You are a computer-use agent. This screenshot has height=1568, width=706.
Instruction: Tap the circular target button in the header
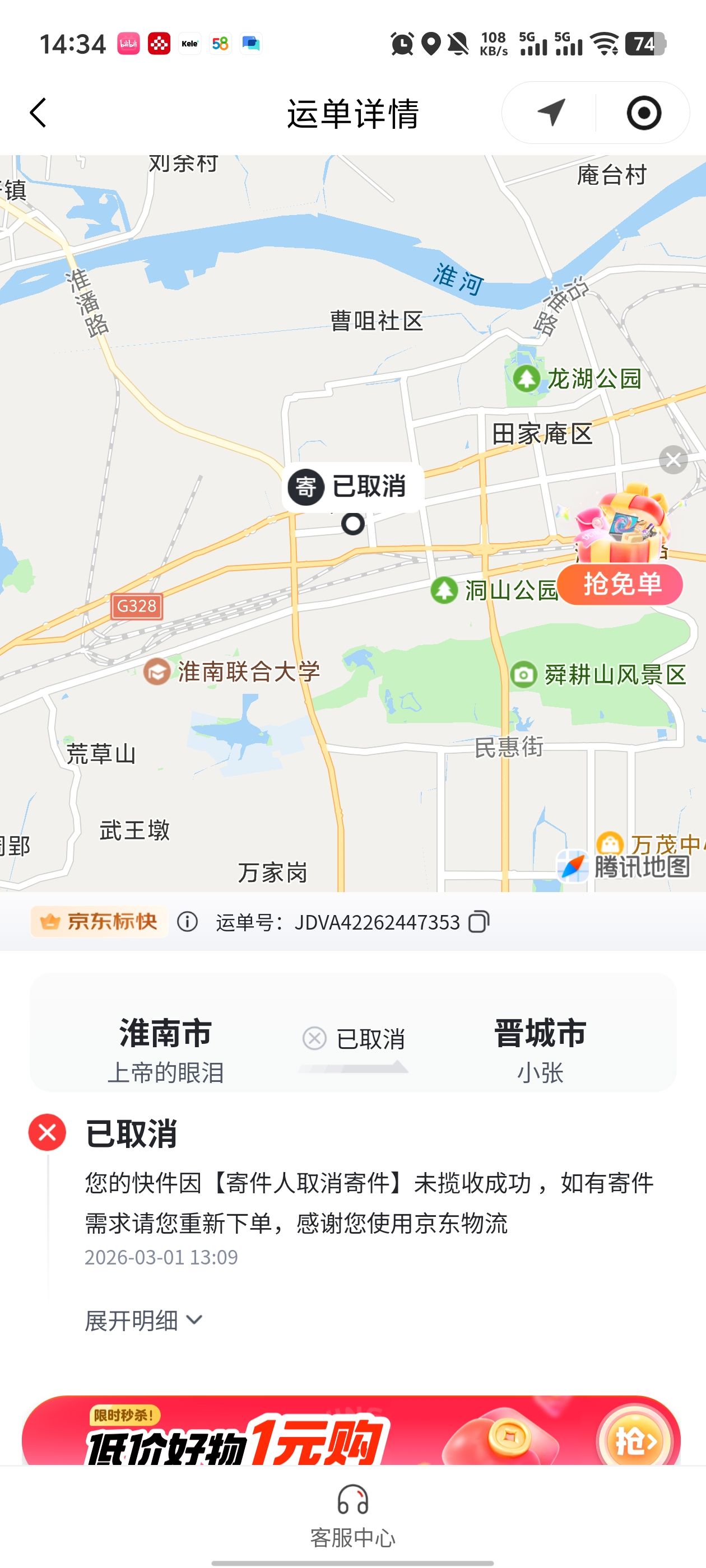pos(643,113)
